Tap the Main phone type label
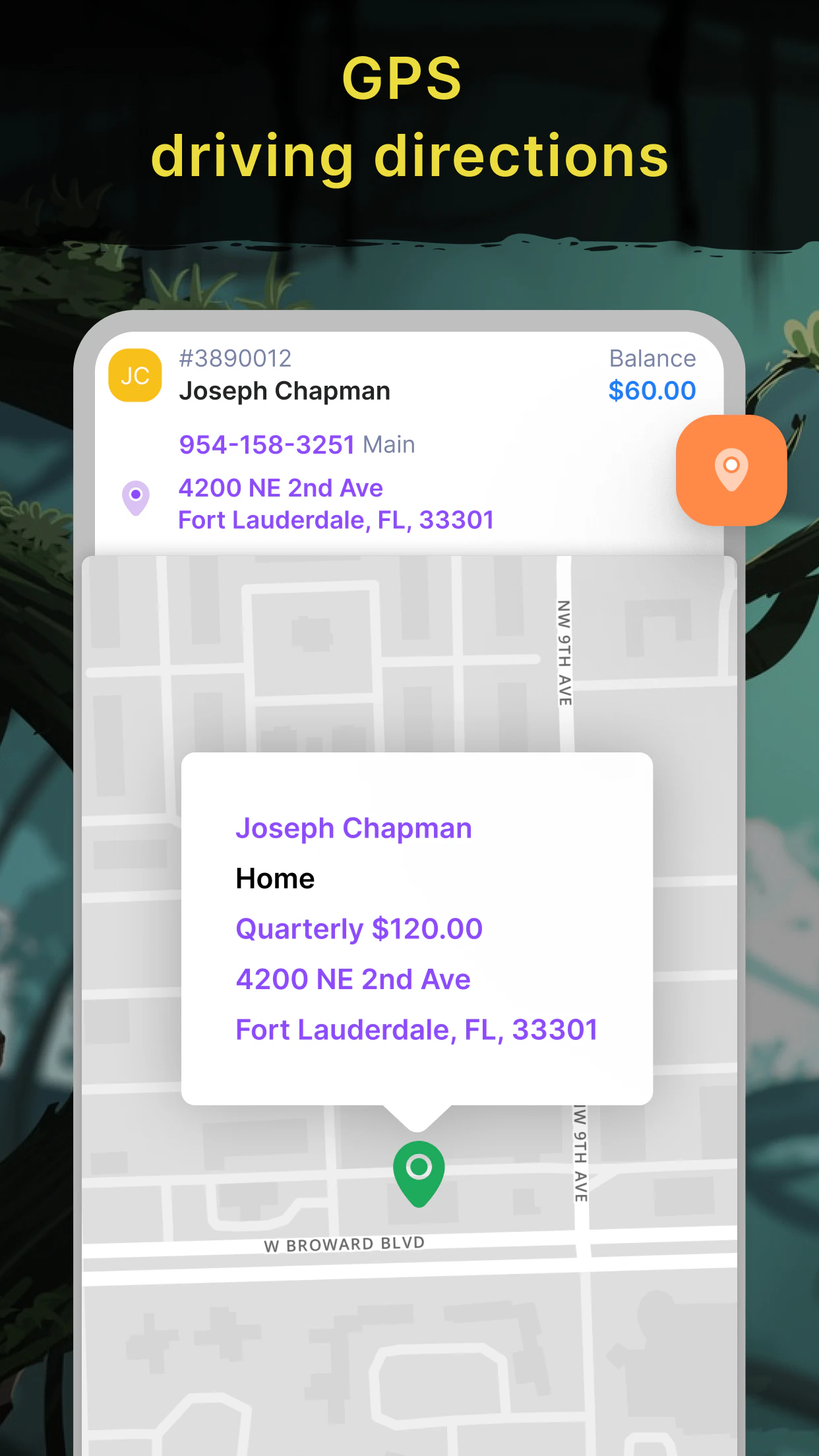Screen dimensions: 819x1456 pyautogui.click(x=388, y=444)
